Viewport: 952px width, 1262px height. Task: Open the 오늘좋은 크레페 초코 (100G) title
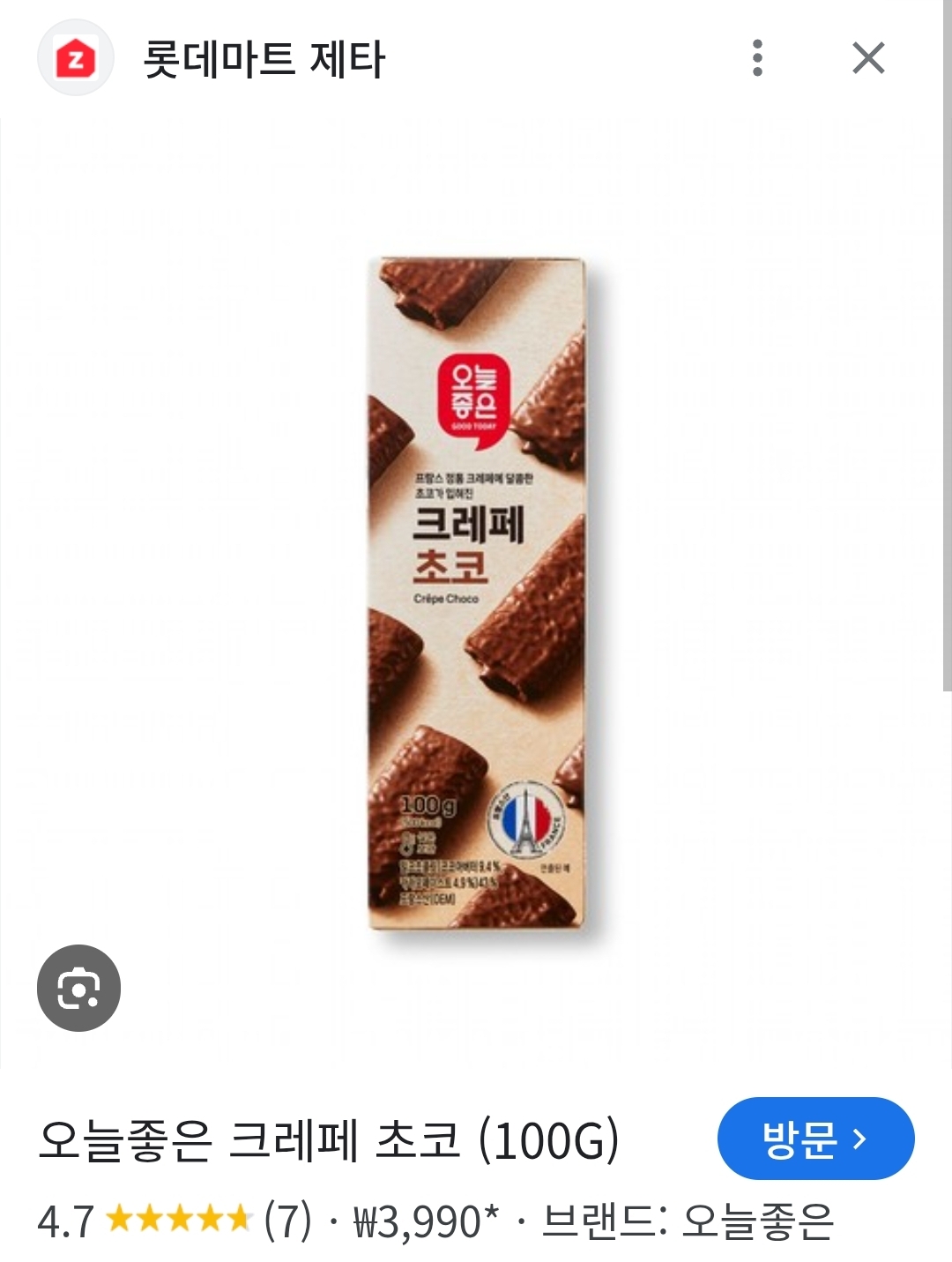pyautogui.click(x=329, y=1140)
